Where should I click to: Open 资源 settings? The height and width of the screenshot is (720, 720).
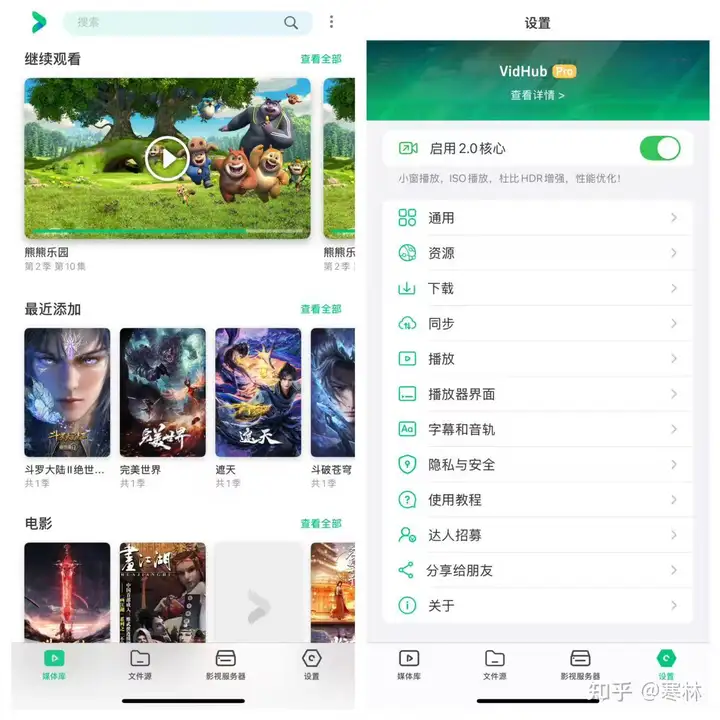[538, 253]
